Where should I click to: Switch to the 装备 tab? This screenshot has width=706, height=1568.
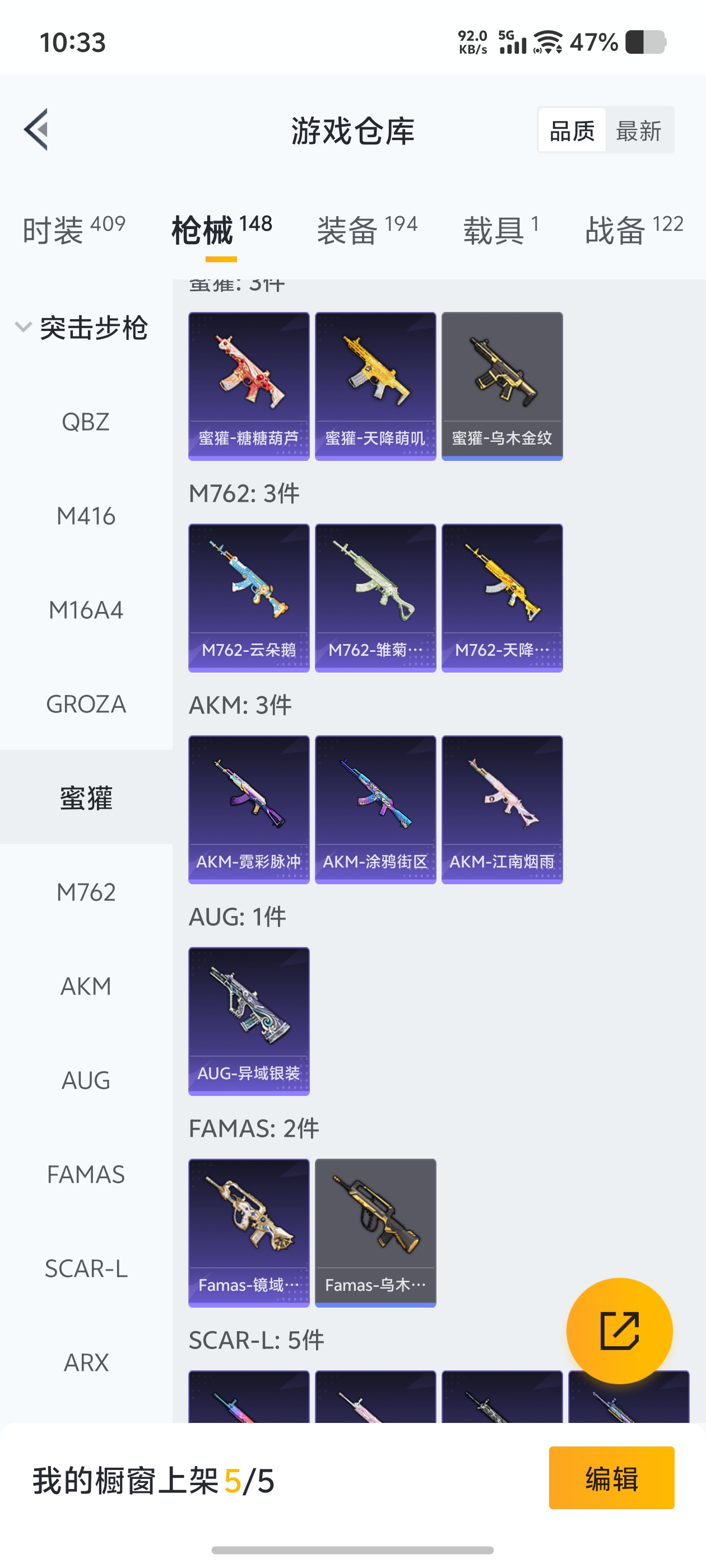point(366,230)
